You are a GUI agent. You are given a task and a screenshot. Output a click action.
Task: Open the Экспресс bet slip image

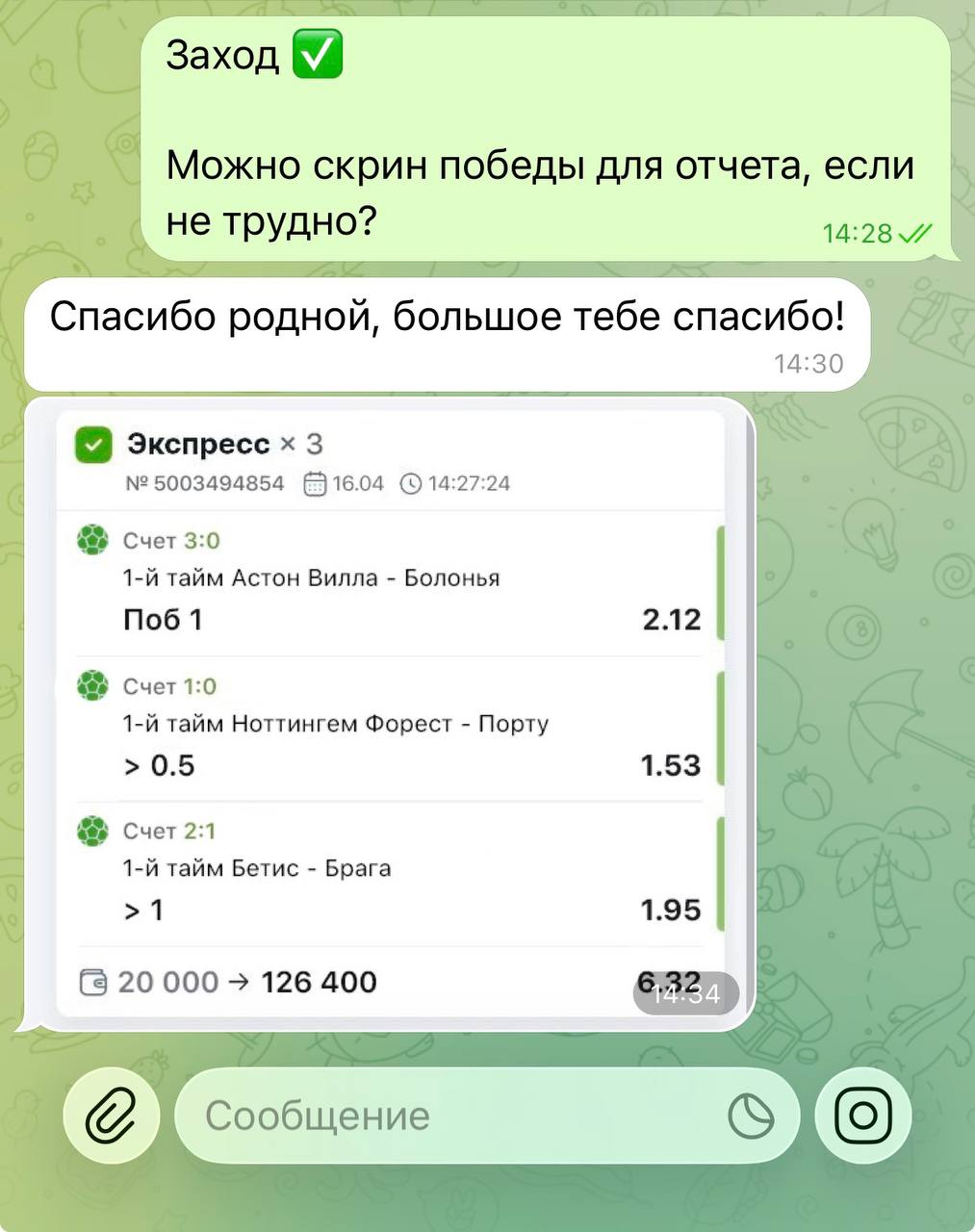[389, 712]
